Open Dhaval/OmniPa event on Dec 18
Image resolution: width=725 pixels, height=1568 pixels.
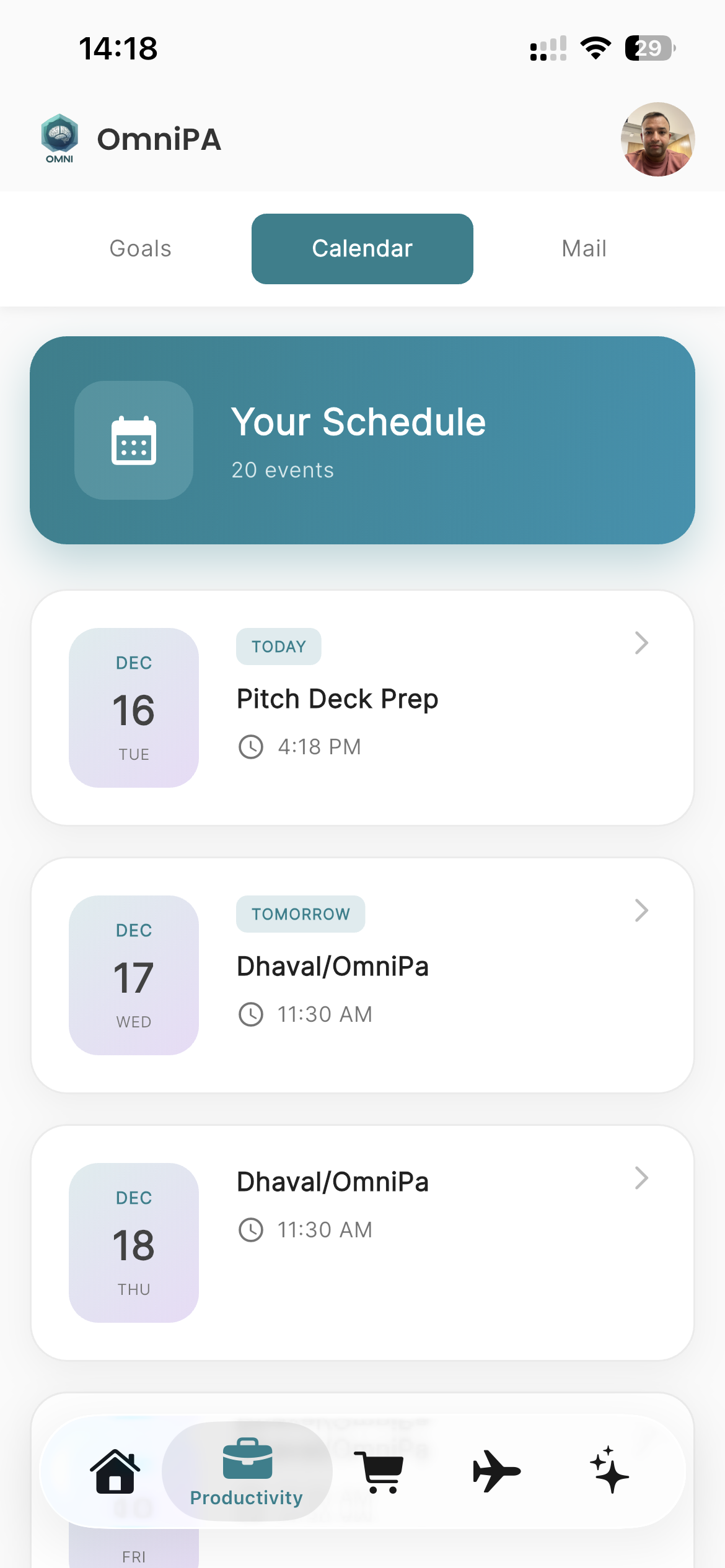point(362,1243)
